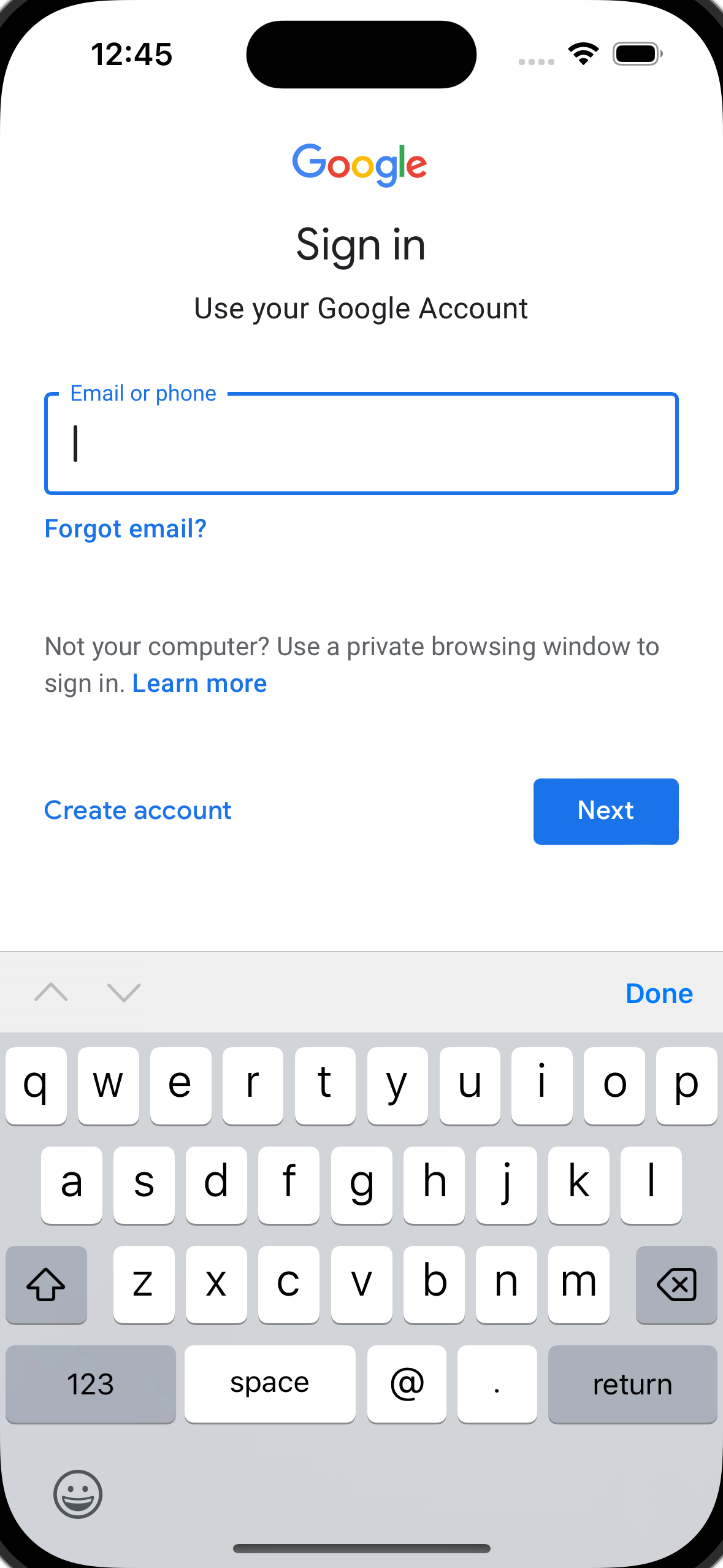Tap the blue Next button
The height and width of the screenshot is (1568, 723).
coord(606,811)
